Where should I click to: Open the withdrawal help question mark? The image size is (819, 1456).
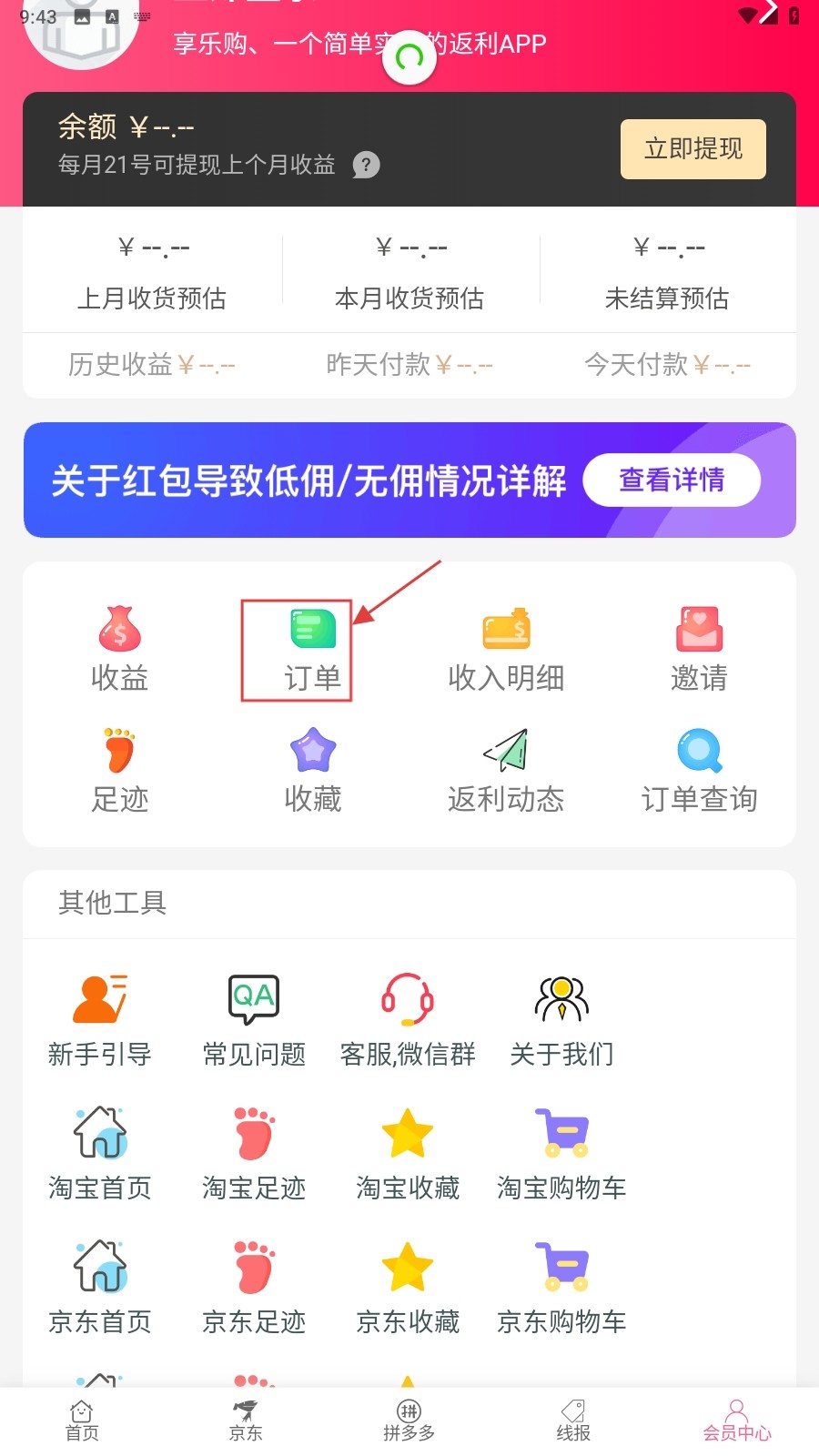[366, 165]
